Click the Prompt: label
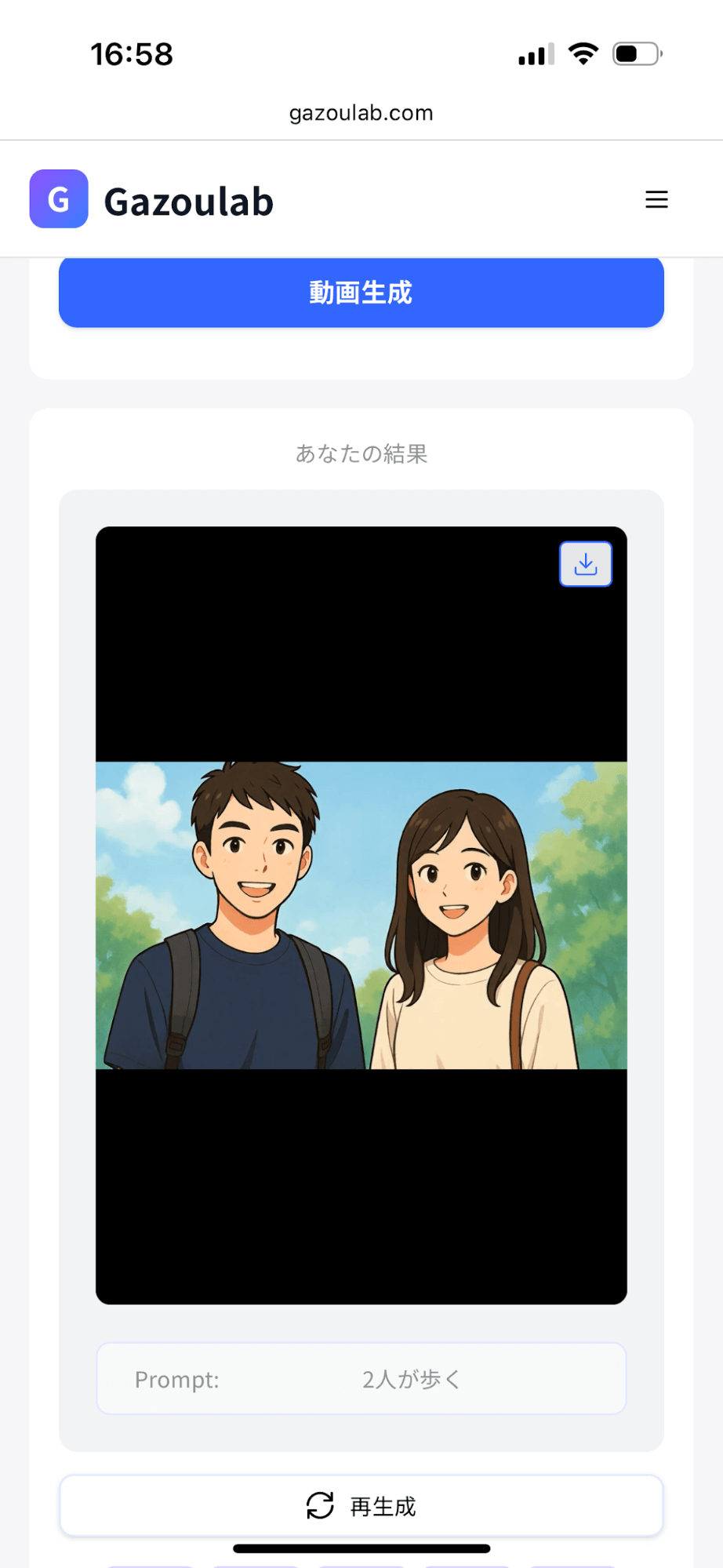This screenshot has height=1568, width=723. click(x=176, y=1378)
